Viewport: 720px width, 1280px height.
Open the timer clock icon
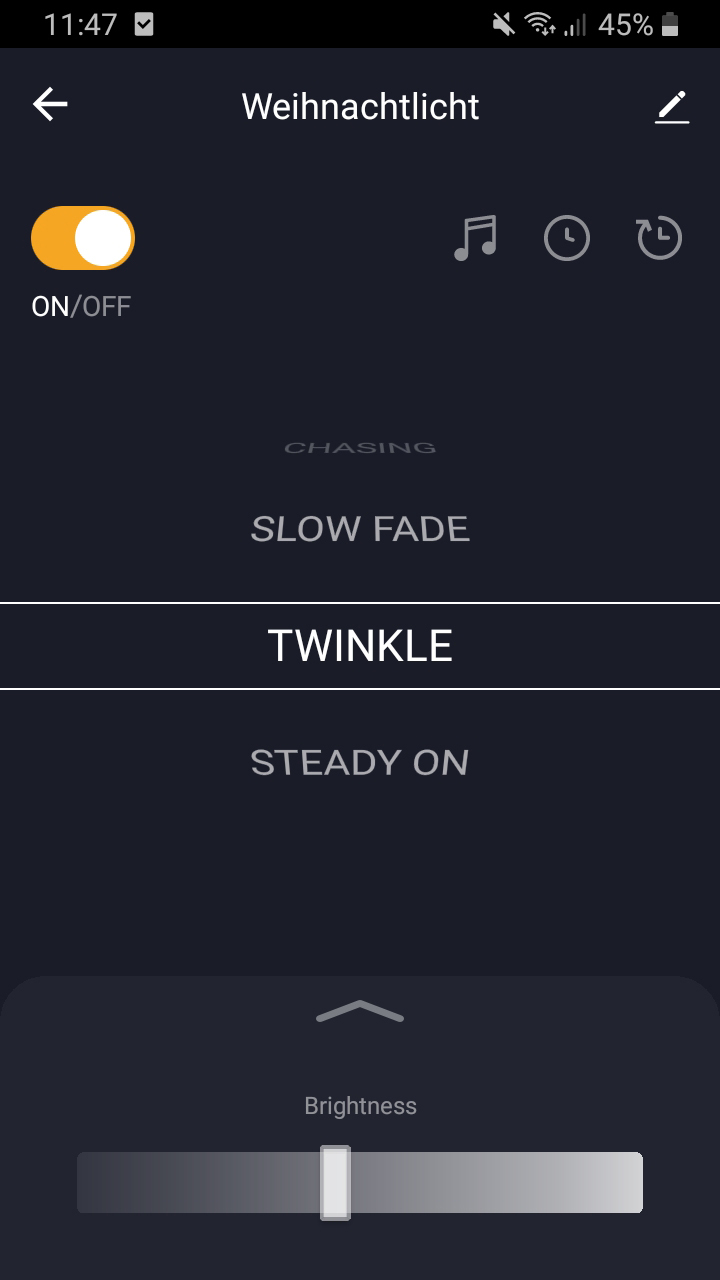566,239
